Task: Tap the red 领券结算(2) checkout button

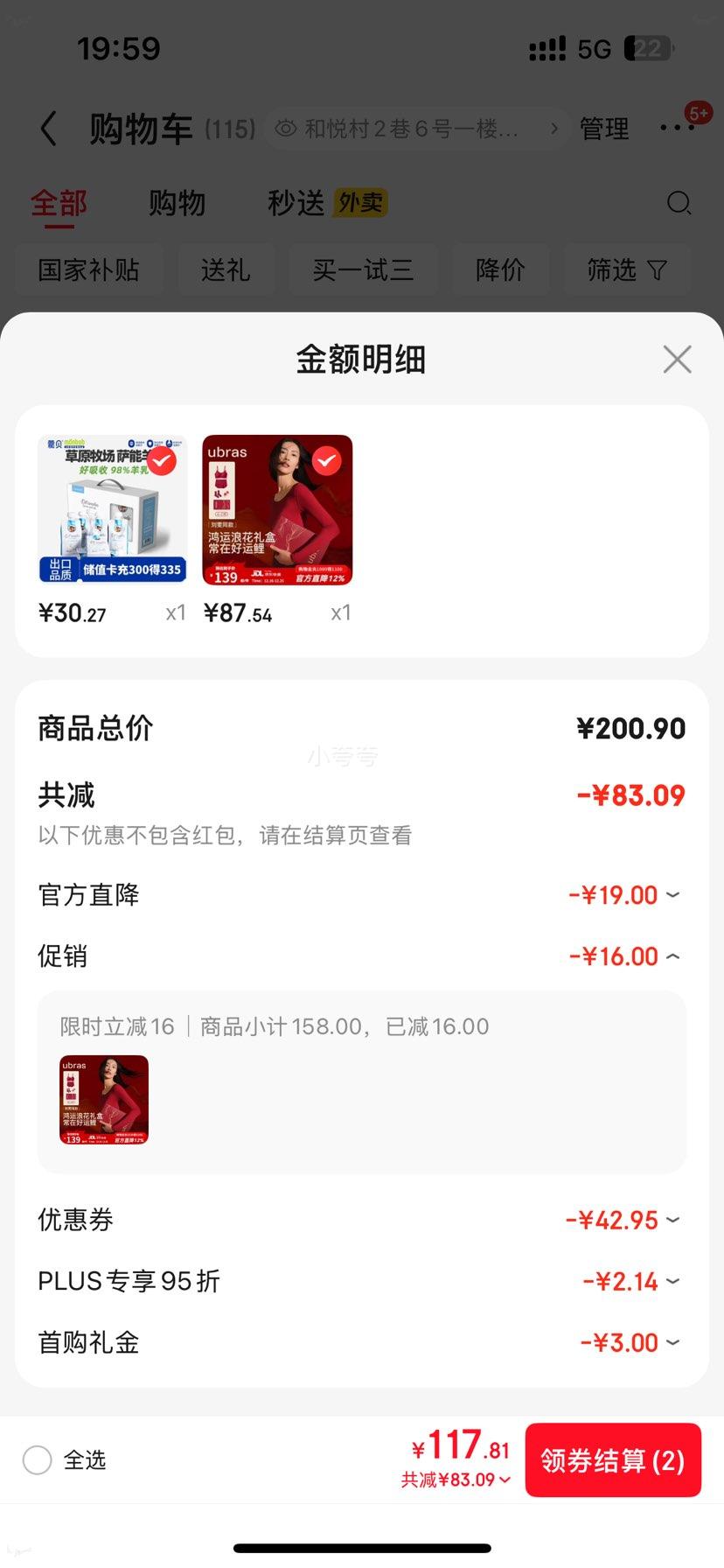Action: 613,1459
